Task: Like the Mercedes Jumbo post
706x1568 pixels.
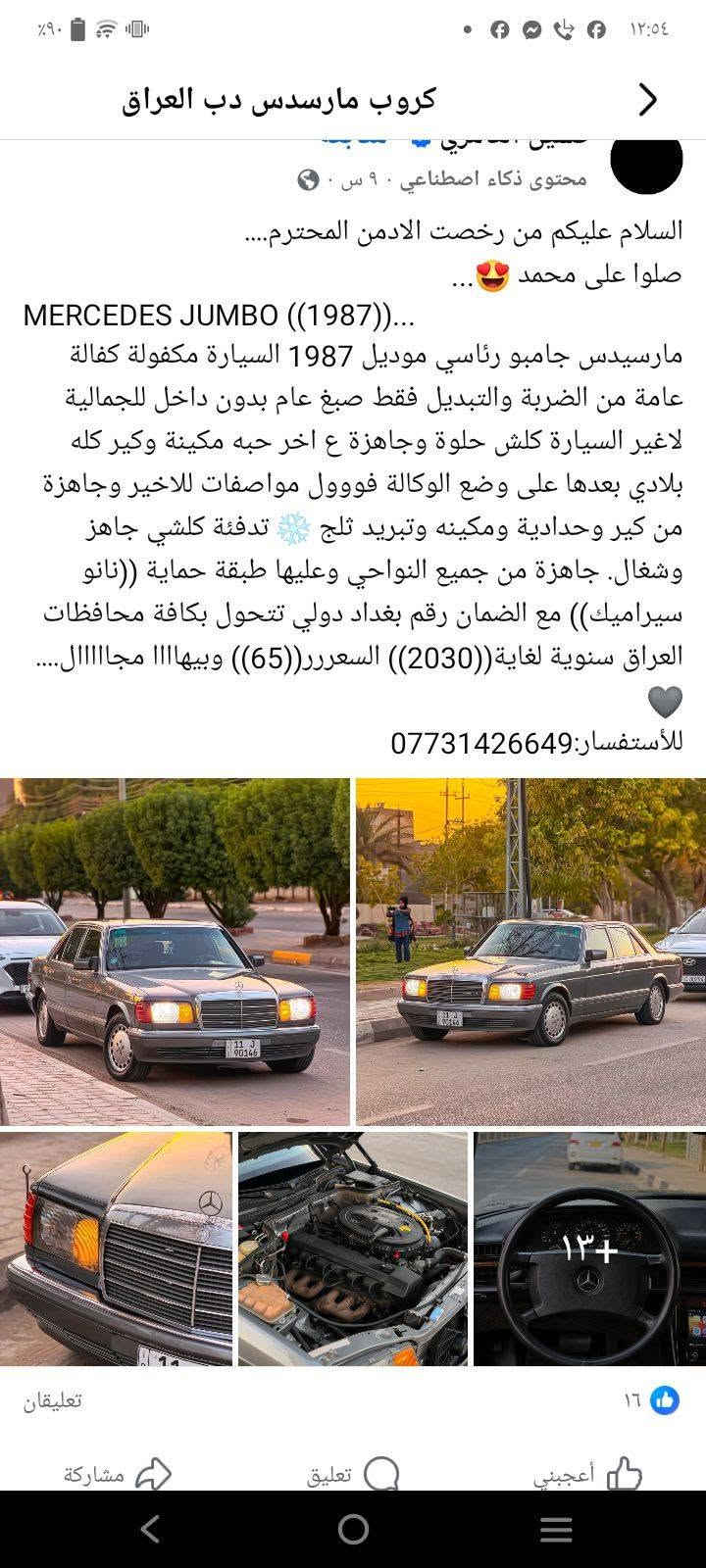Action: click(x=588, y=1473)
